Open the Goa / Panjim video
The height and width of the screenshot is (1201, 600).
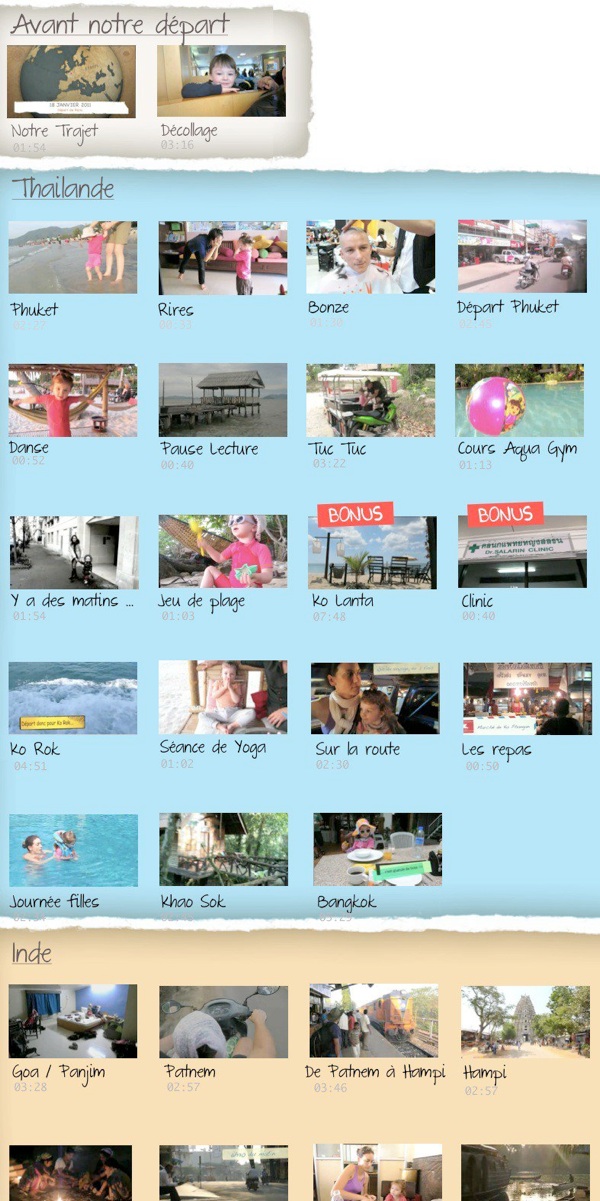coord(73,1021)
